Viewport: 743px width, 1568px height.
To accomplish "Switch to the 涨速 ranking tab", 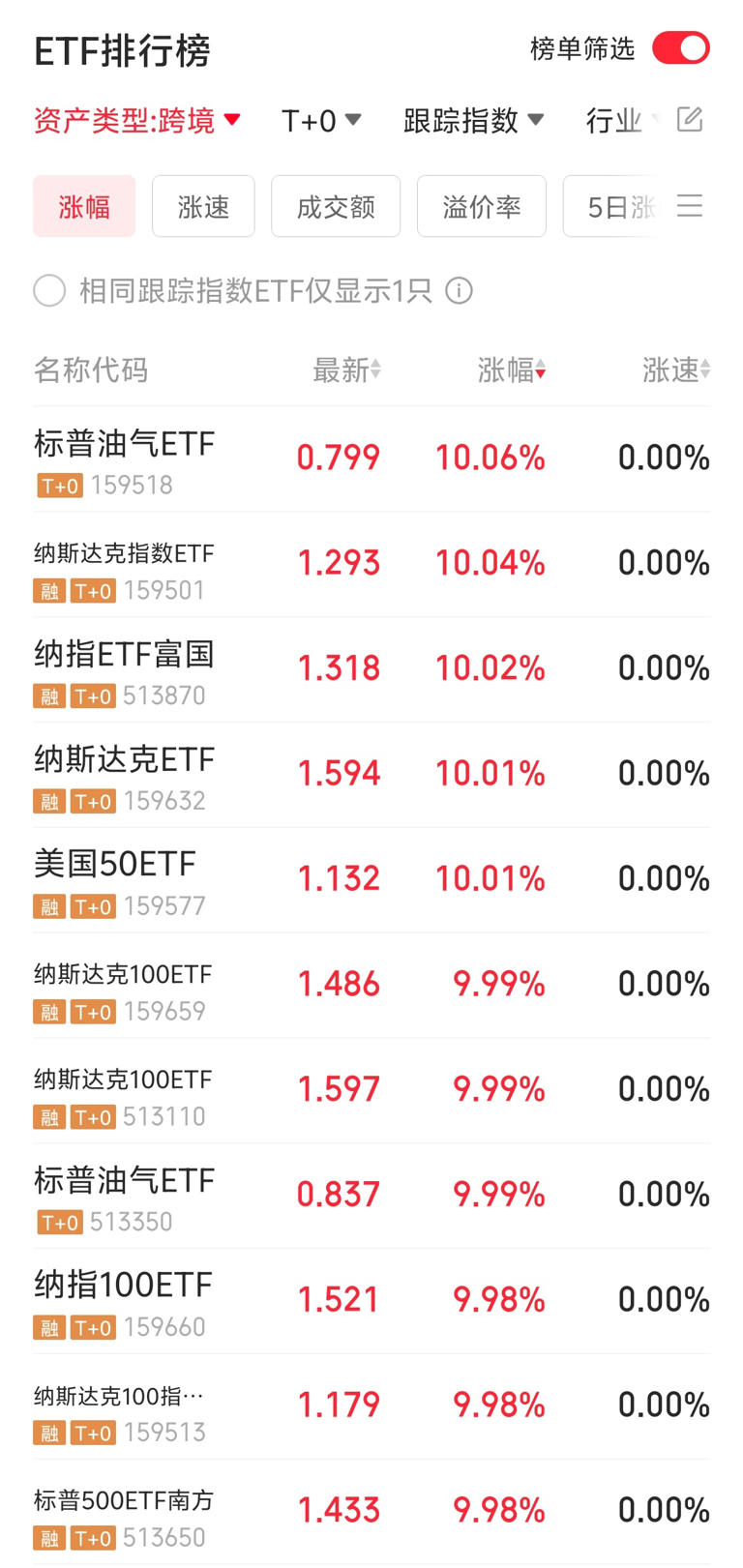I will (203, 205).
